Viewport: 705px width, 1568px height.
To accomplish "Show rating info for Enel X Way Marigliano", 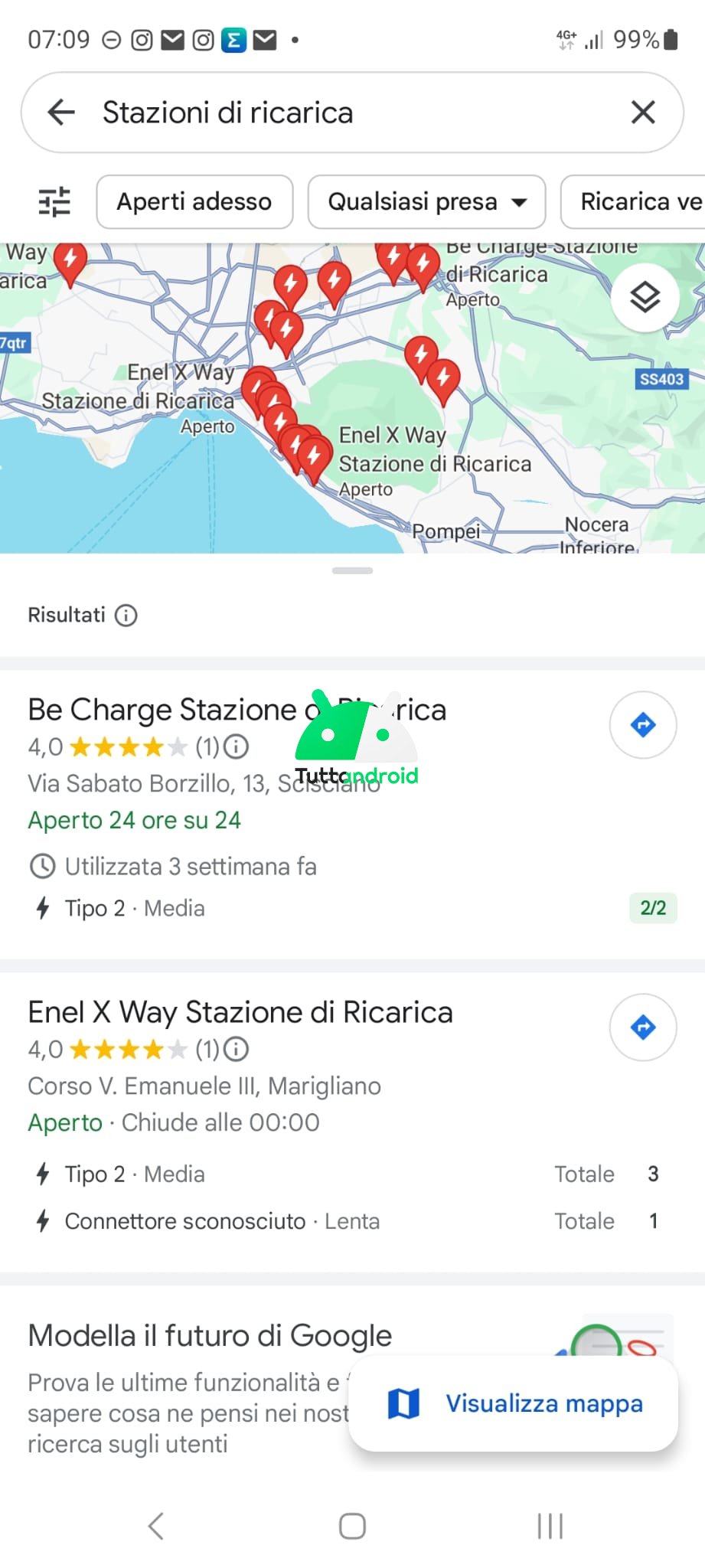I will [x=237, y=1049].
